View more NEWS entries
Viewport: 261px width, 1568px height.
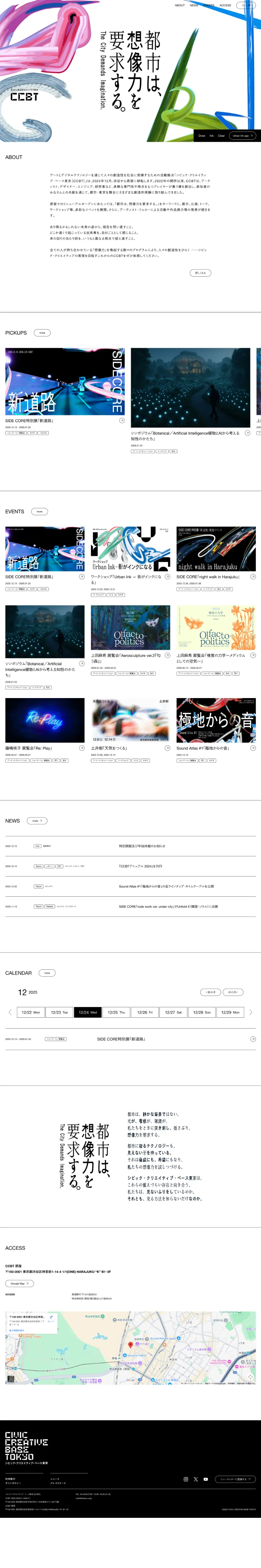click(x=38, y=820)
